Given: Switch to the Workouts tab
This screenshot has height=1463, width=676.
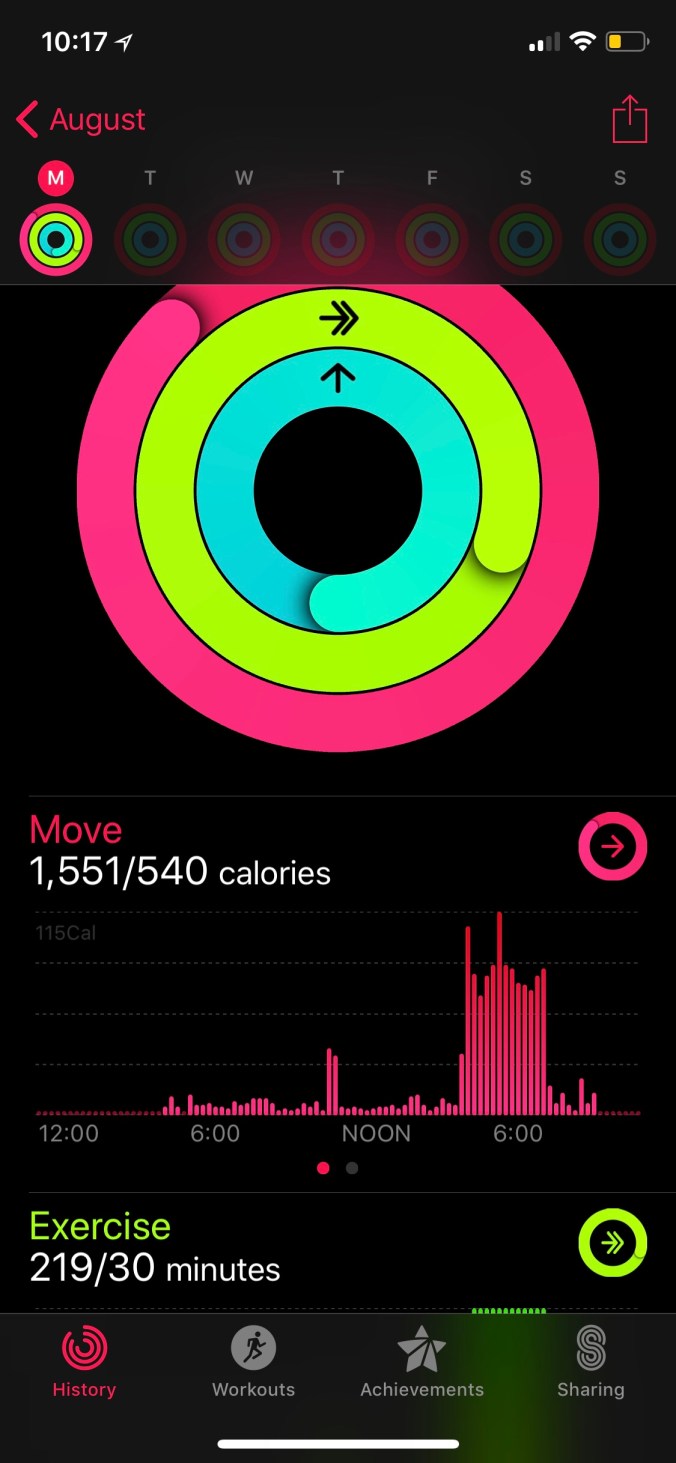Looking at the screenshot, I should 253,1362.
